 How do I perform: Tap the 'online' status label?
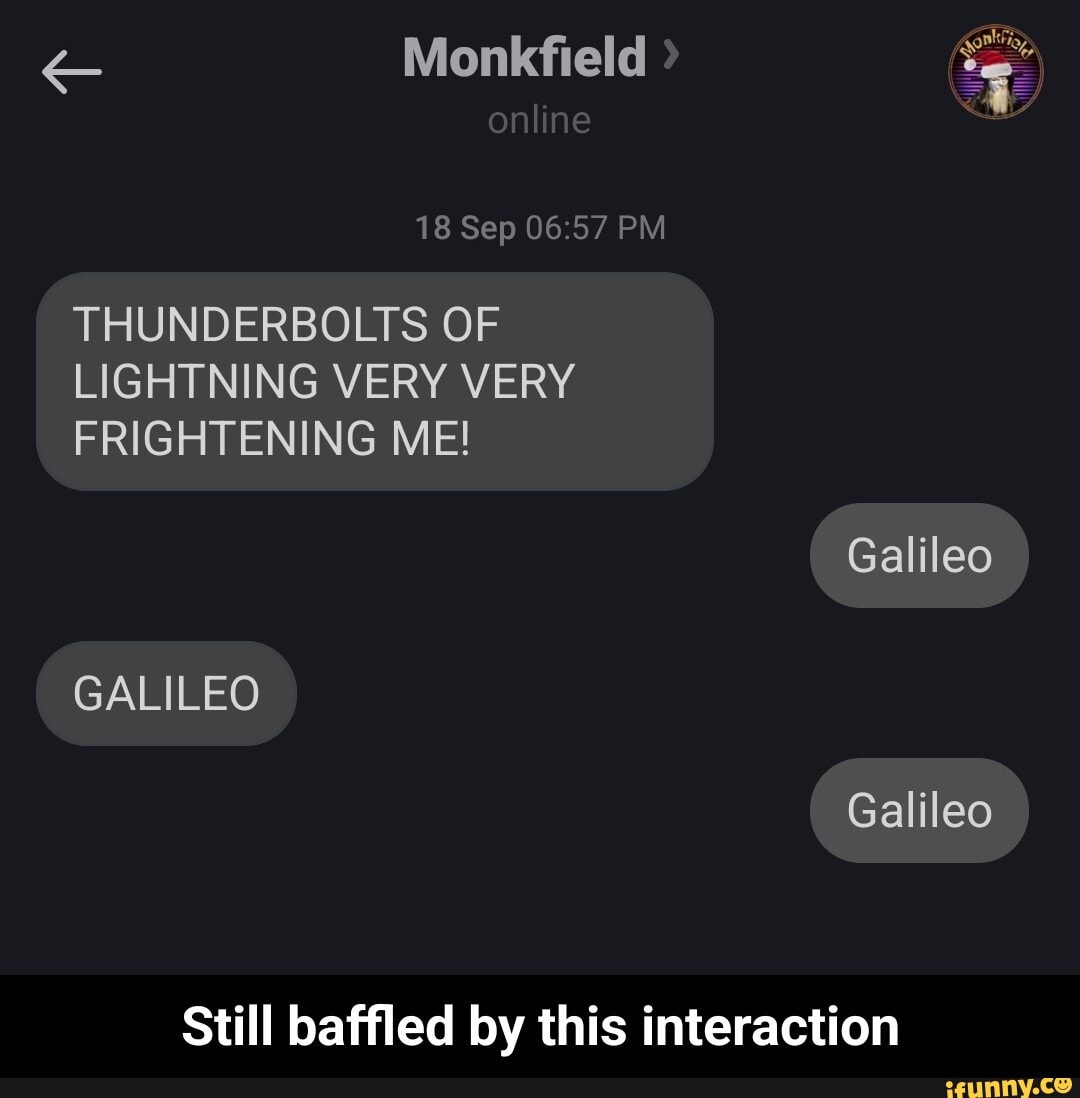(x=539, y=119)
